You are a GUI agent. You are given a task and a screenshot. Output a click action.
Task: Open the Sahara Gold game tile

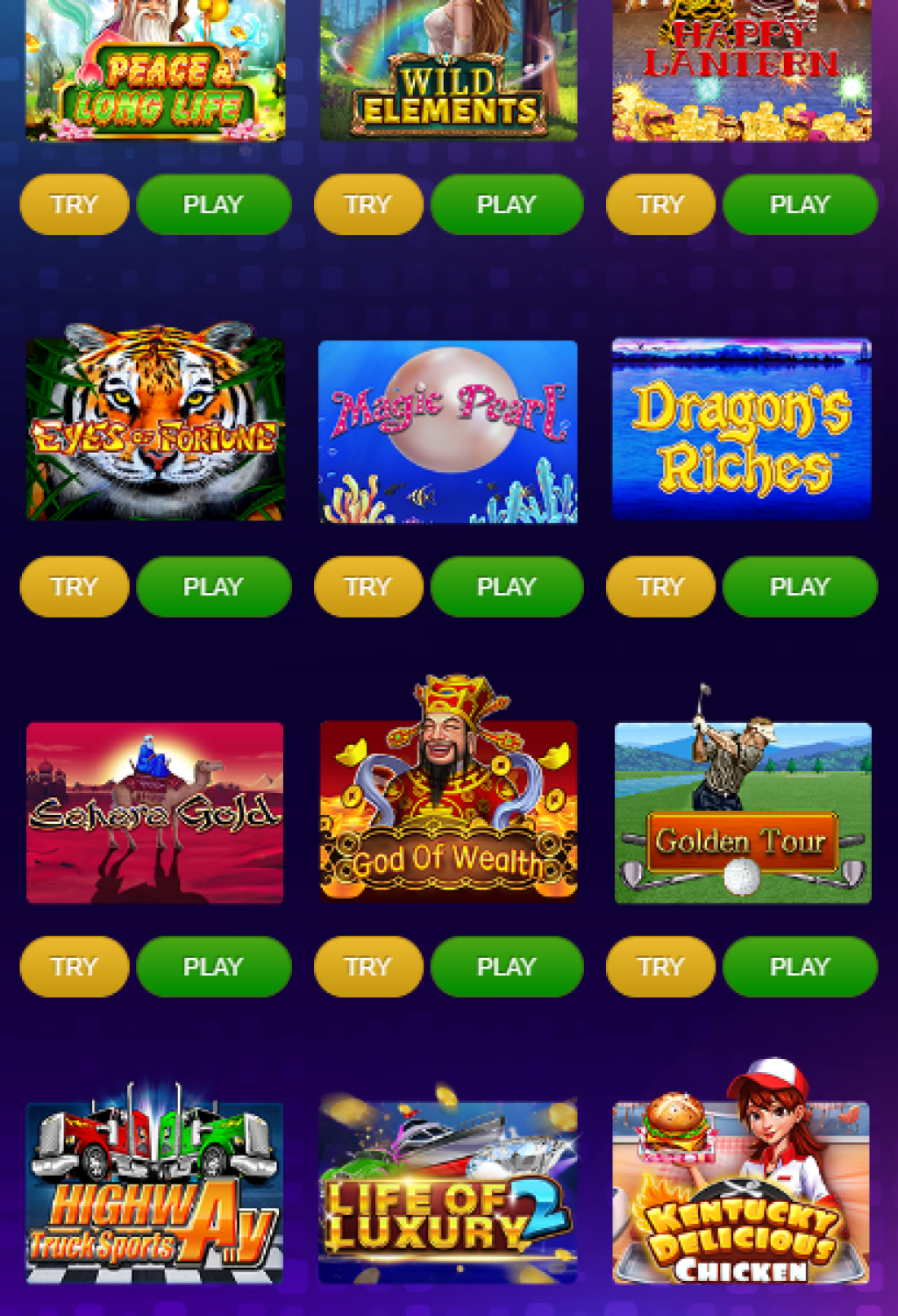point(155,812)
